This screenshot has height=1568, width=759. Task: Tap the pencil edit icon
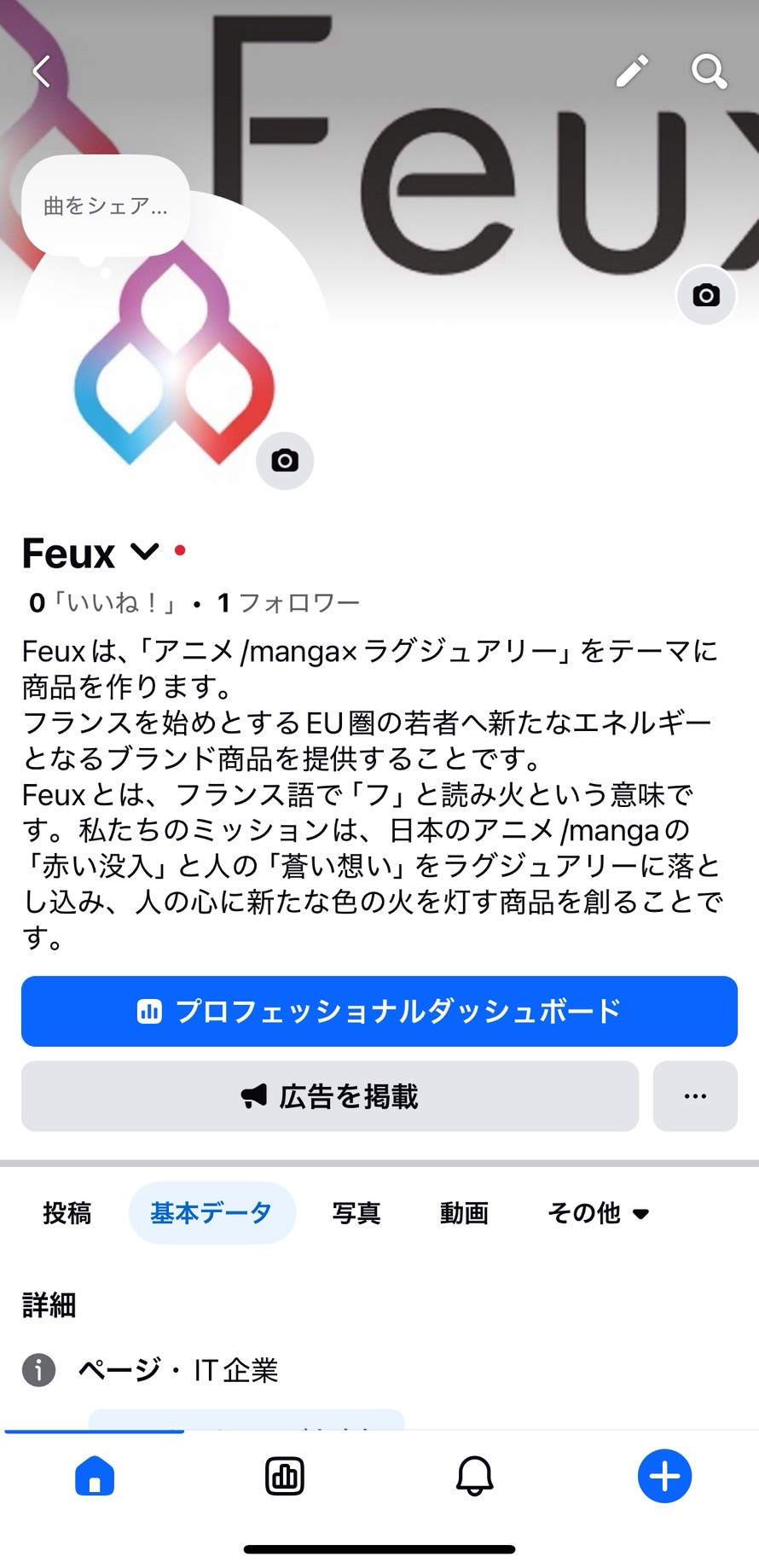coord(632,72)
